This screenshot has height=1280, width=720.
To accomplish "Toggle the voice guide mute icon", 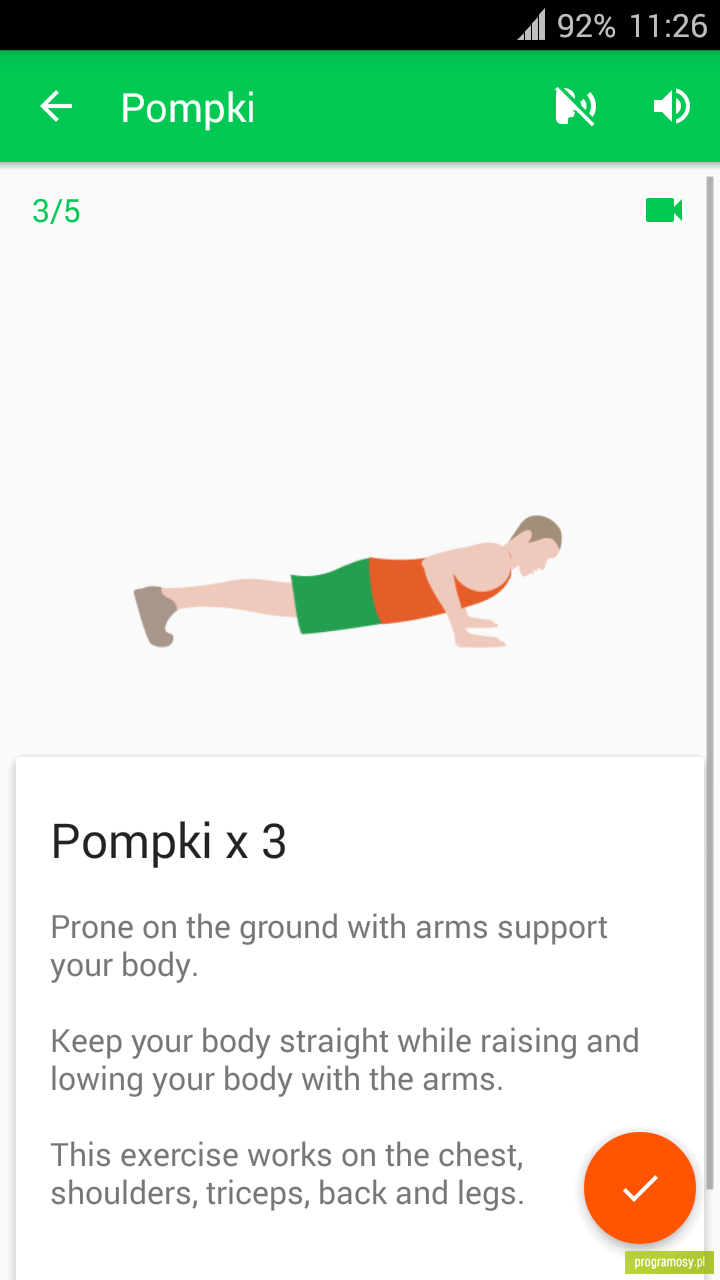I will pos(576,106).
